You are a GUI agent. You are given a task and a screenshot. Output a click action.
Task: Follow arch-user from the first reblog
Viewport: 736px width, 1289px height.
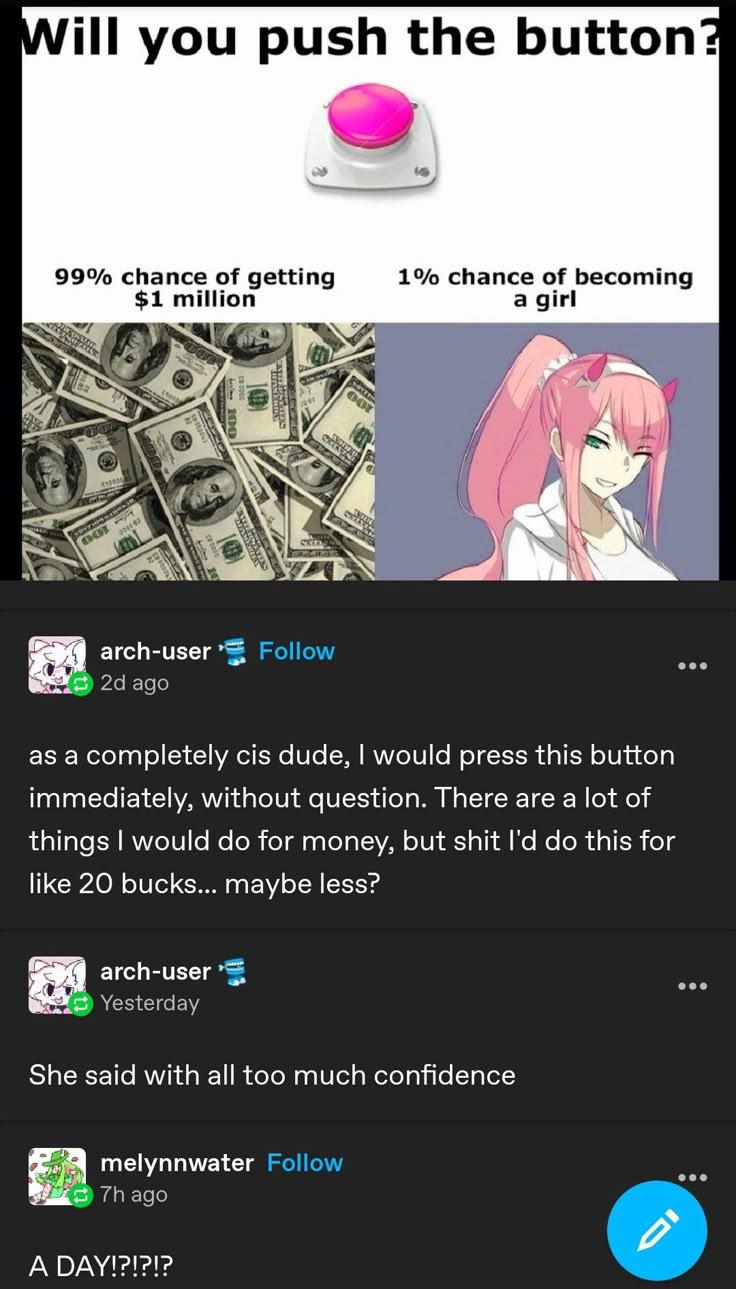pyautogui.click(x=296, y=651)
